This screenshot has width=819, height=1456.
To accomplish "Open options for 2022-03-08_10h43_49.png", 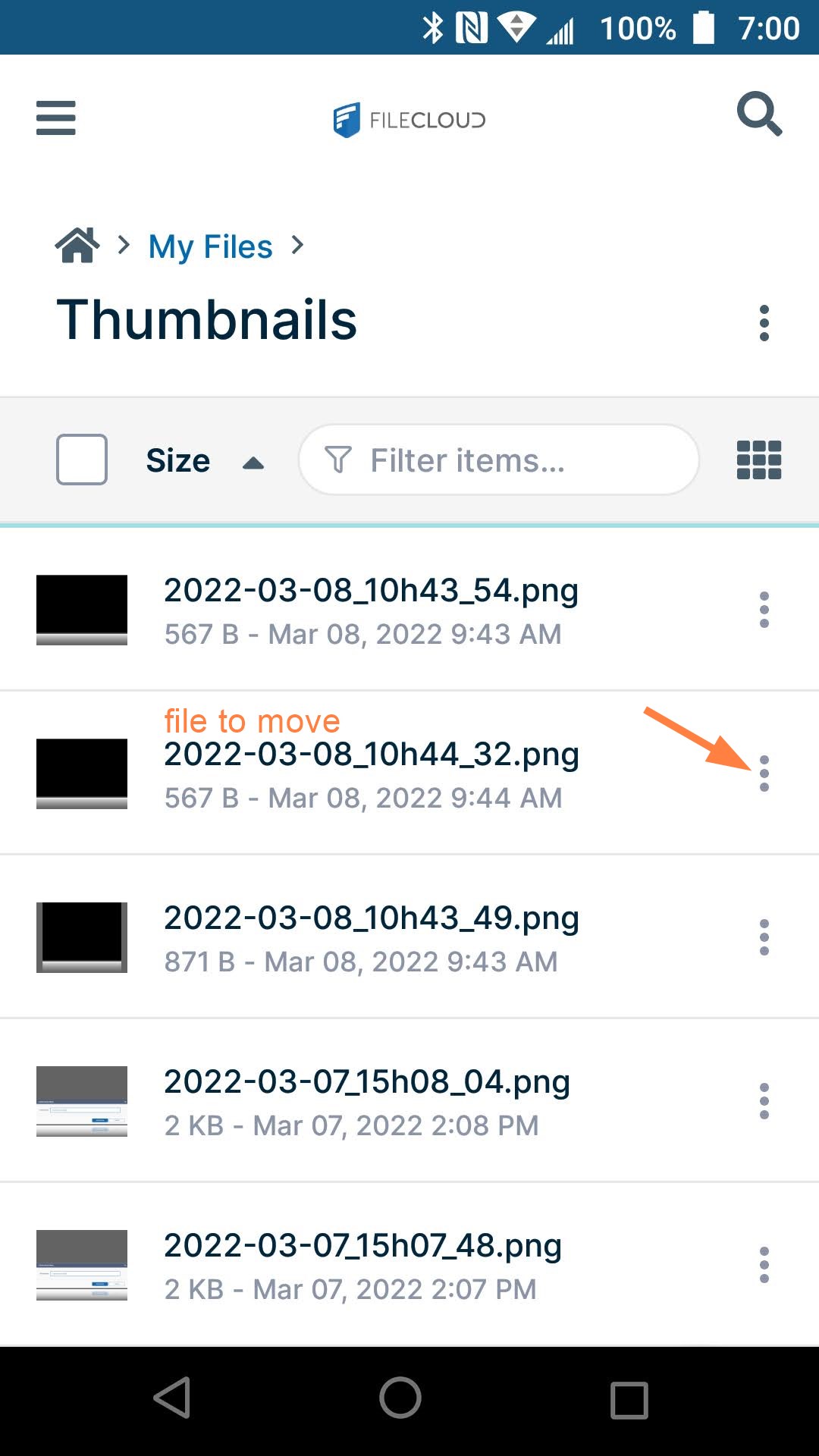I will coord(764,937).
